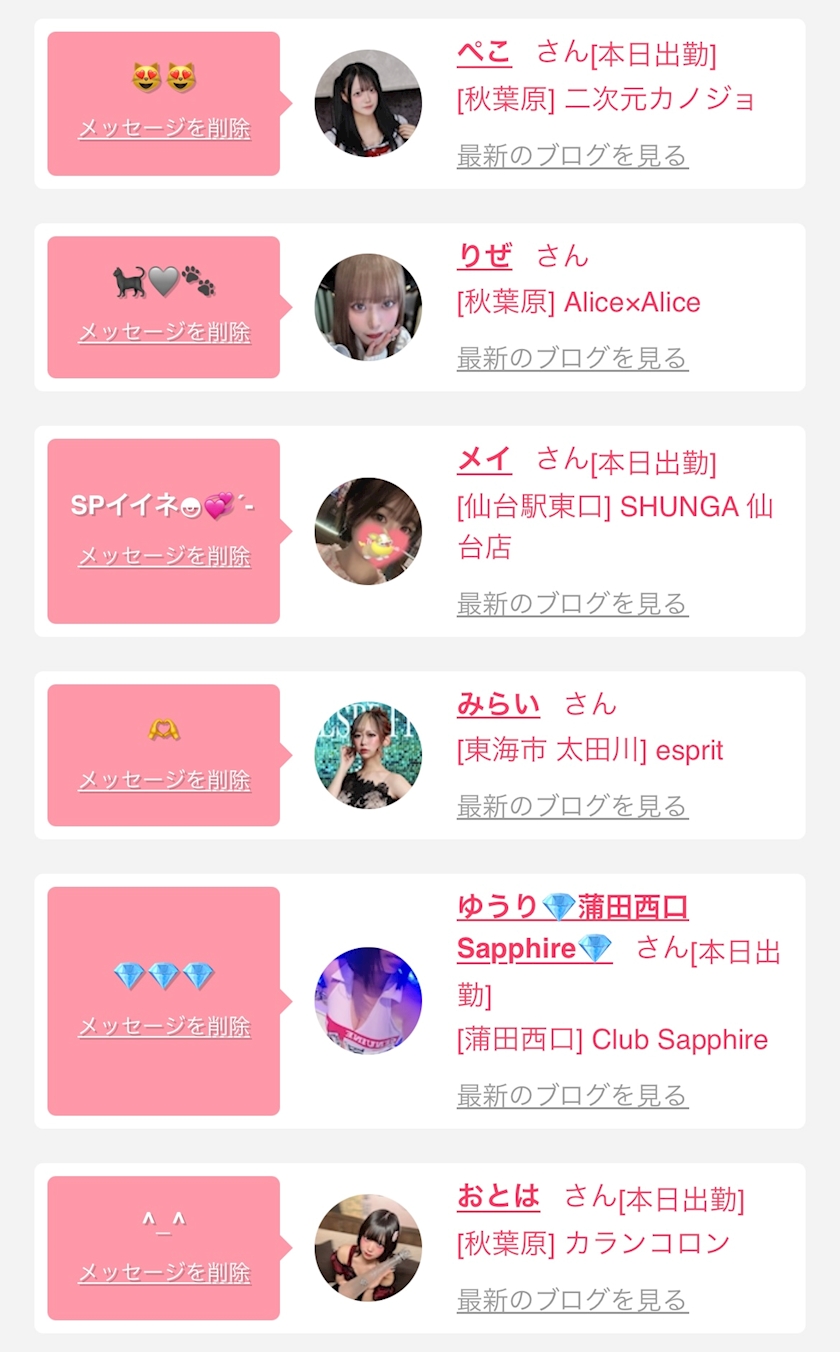Open メイ's profile name link

484,460
